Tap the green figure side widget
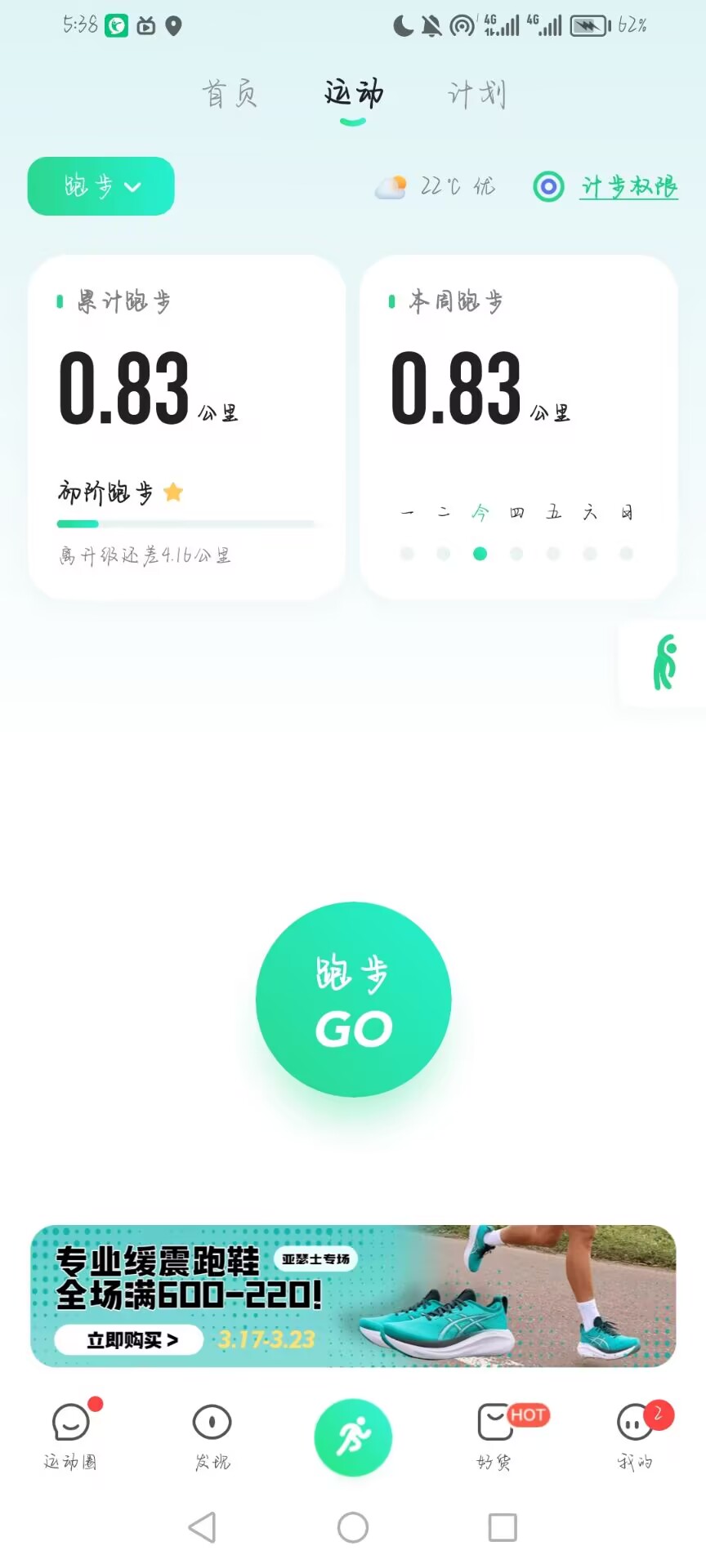The image size is (706, 1568). click(x=665, y=662)
